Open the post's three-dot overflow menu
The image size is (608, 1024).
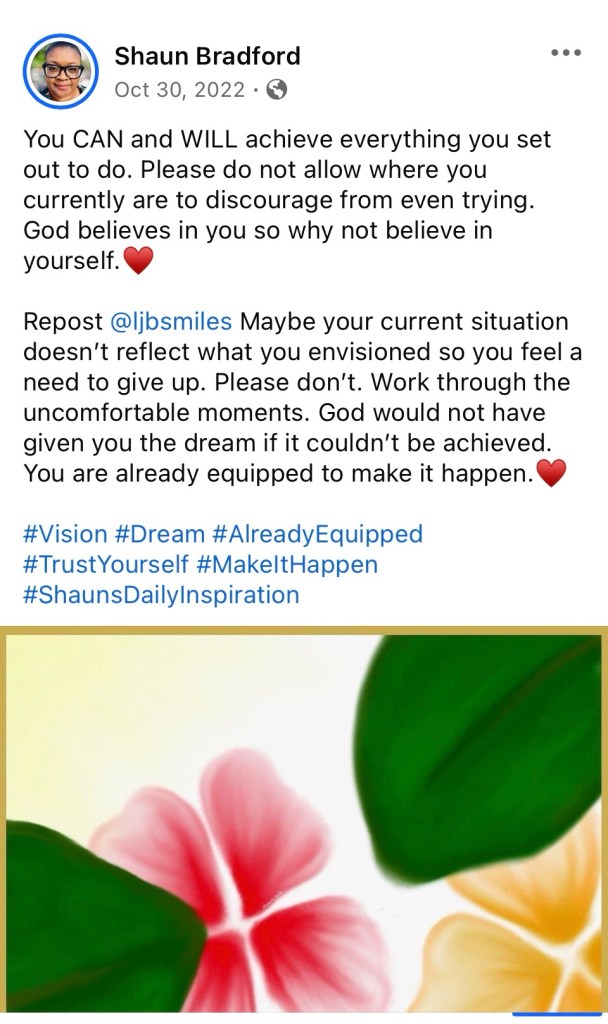[x=566, y=53]
